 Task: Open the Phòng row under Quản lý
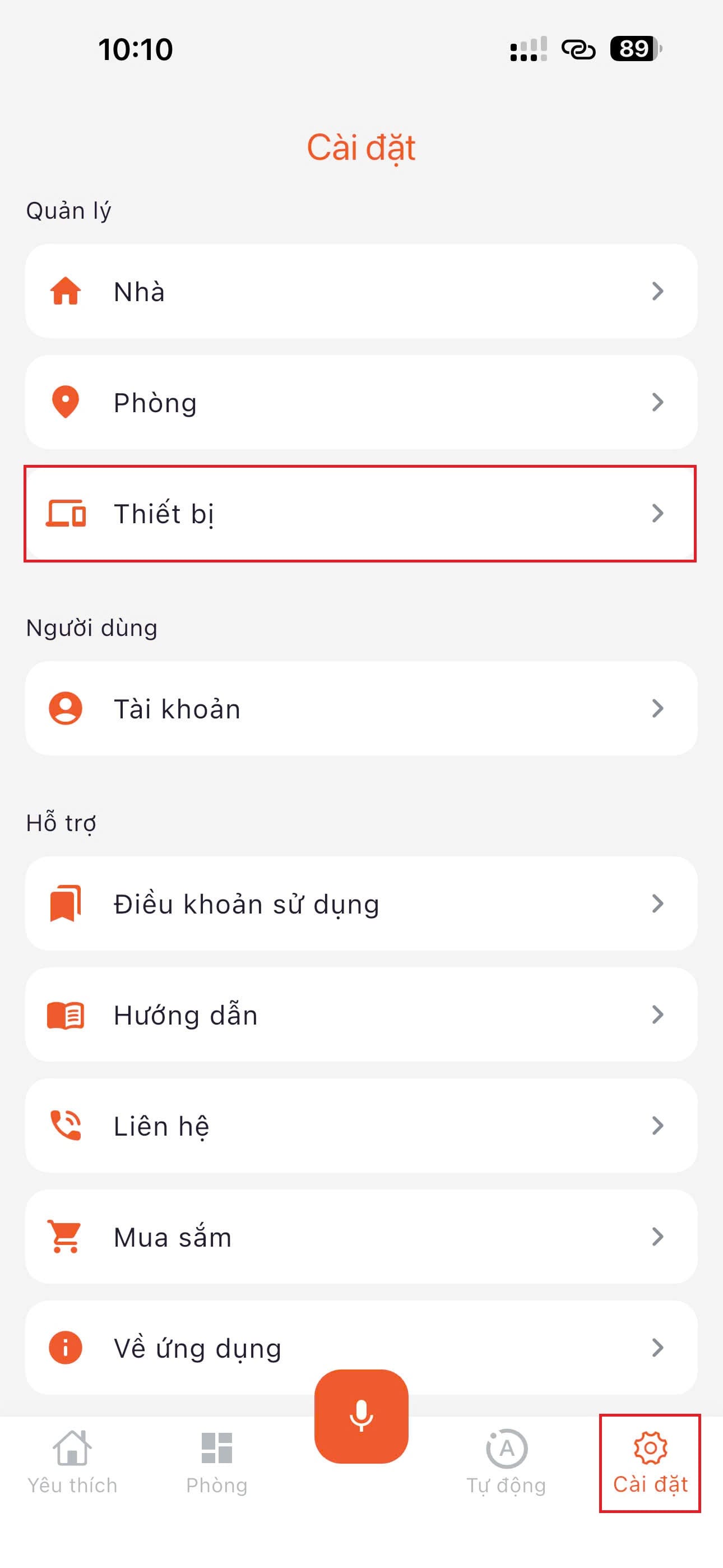[x=360, y=402]
